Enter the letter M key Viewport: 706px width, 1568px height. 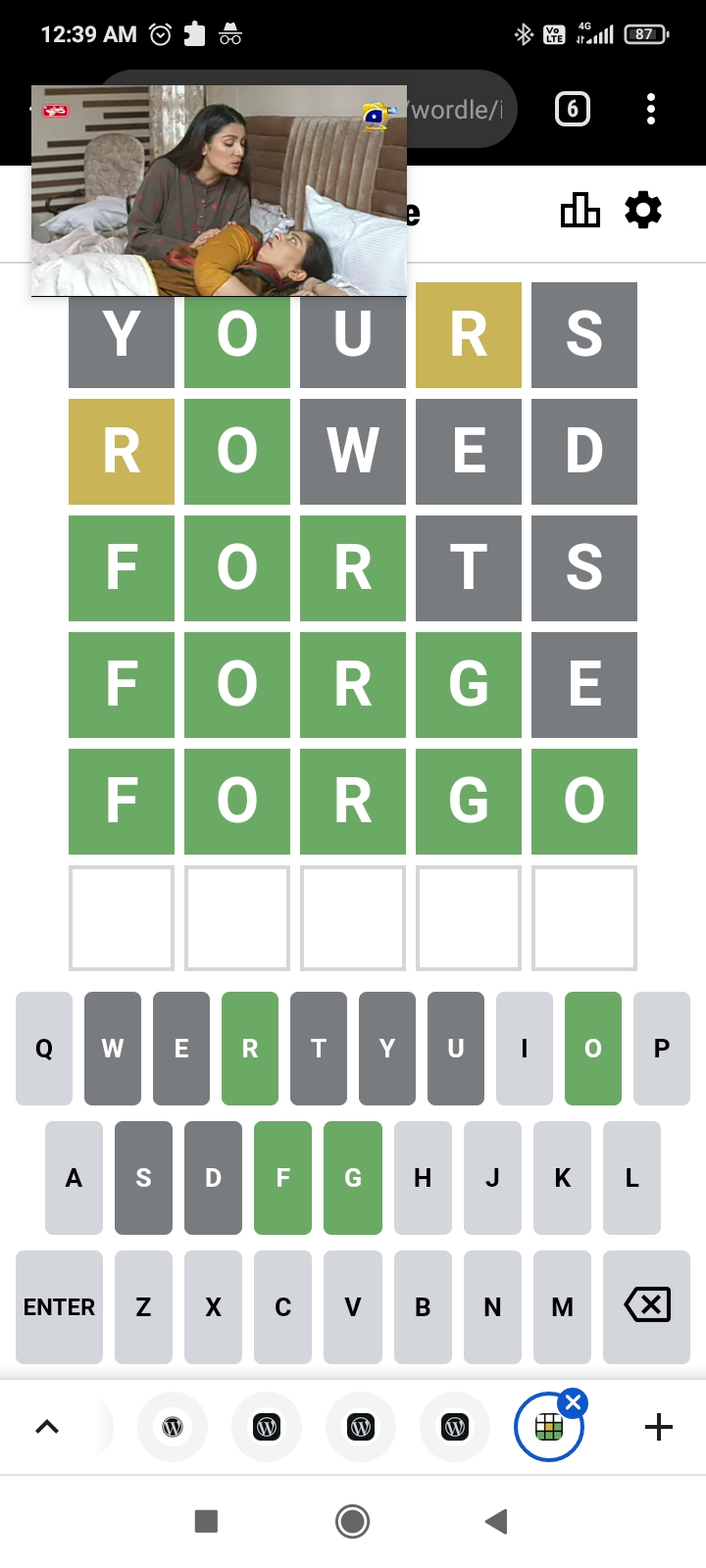tap(562, 1306)
